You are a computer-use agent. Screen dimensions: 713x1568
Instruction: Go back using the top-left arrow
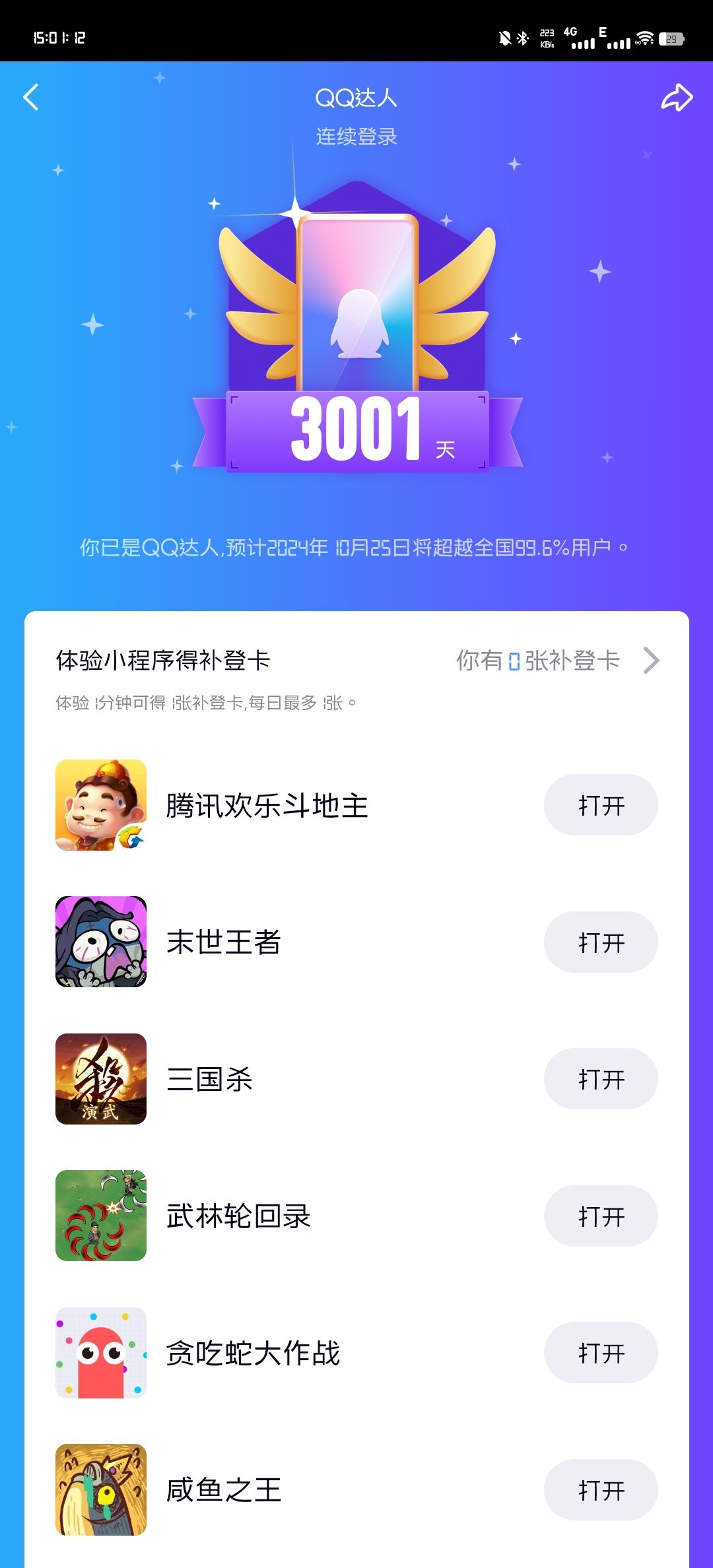pyautogui.click(x=31, y=98)
